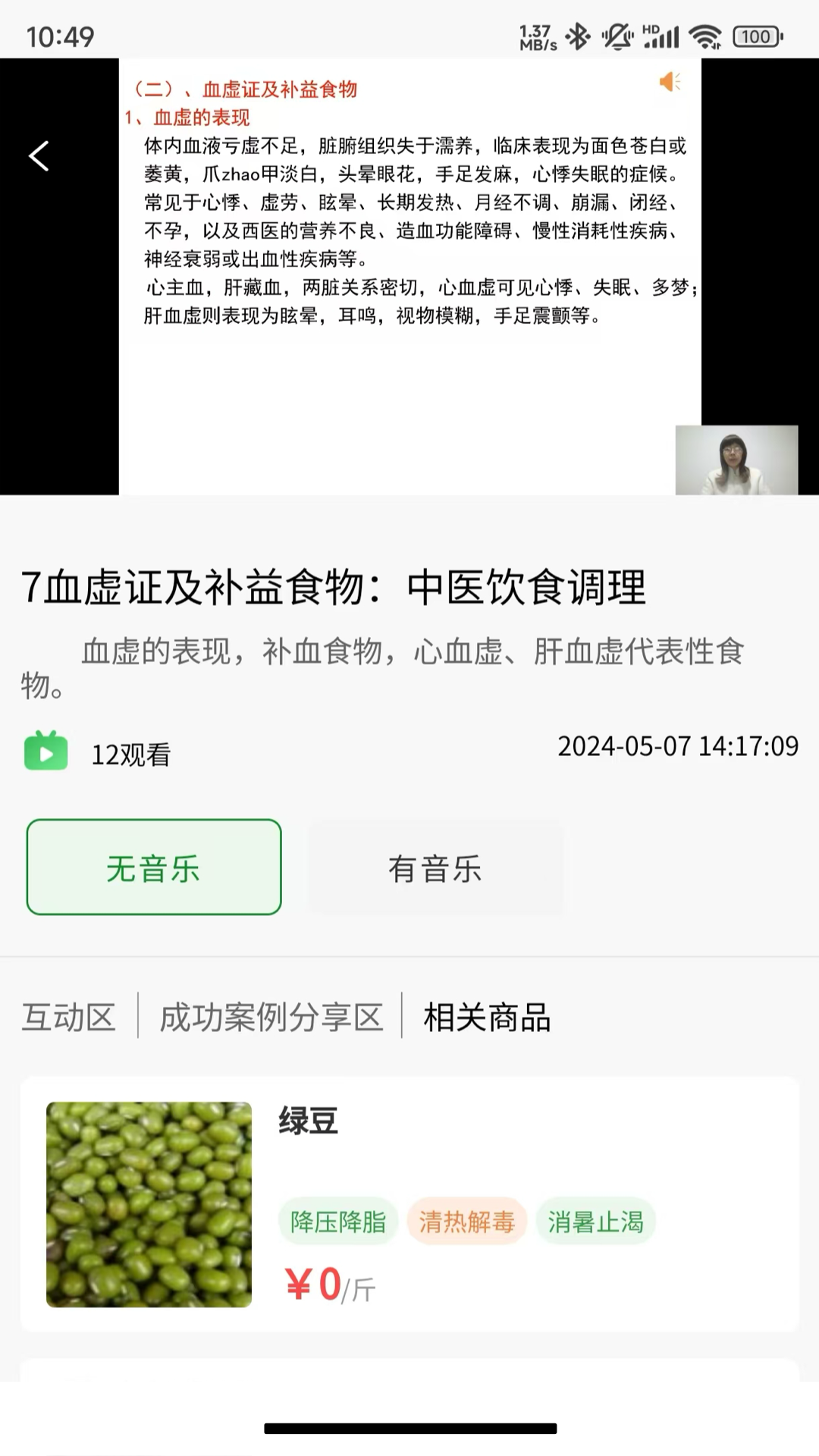Switch to the 成功案例分享区 tab
The image size is (819, 1456).
[x=271, y=1017]
